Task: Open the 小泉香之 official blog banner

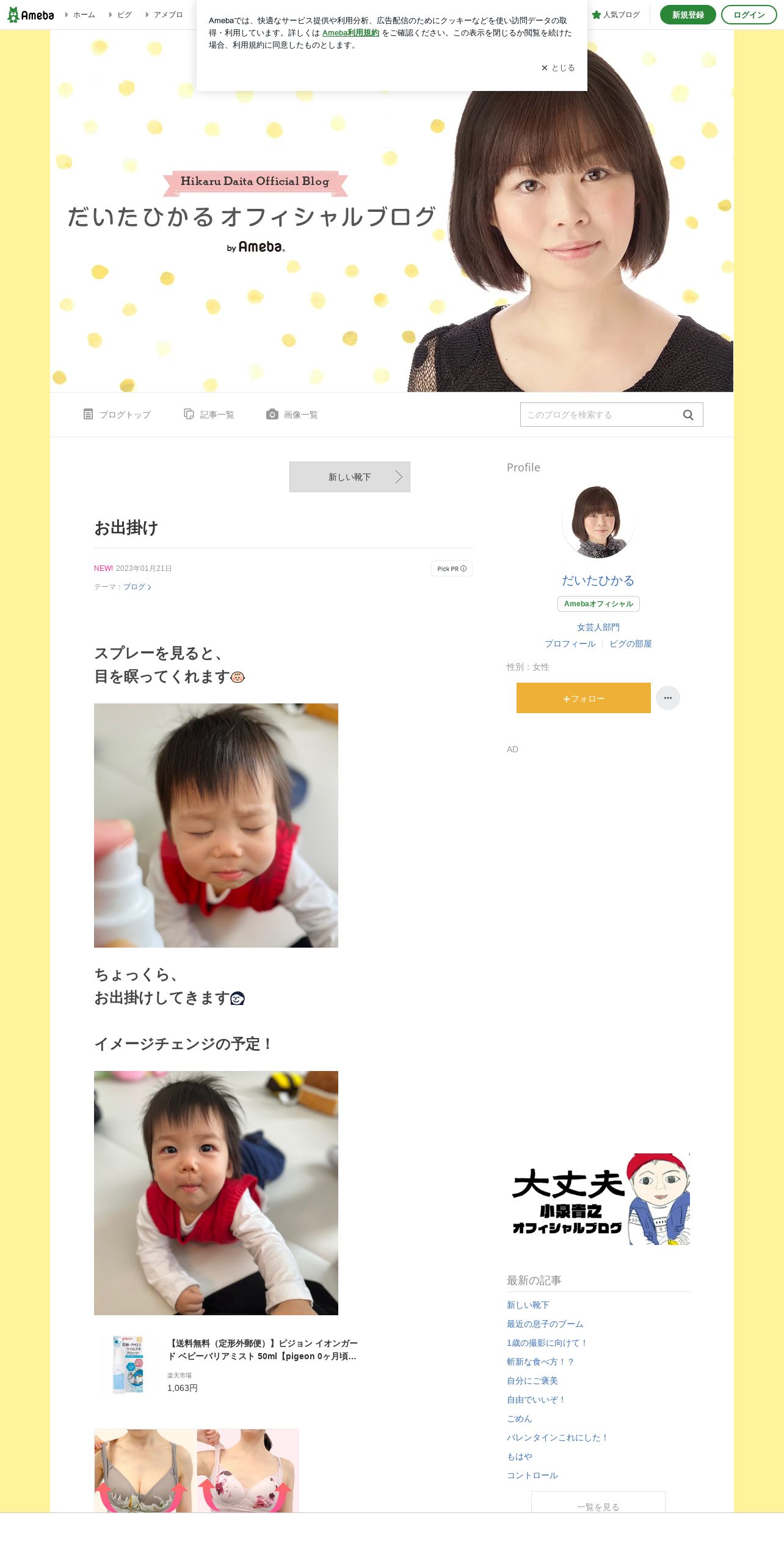Action: pos(598,1199)
